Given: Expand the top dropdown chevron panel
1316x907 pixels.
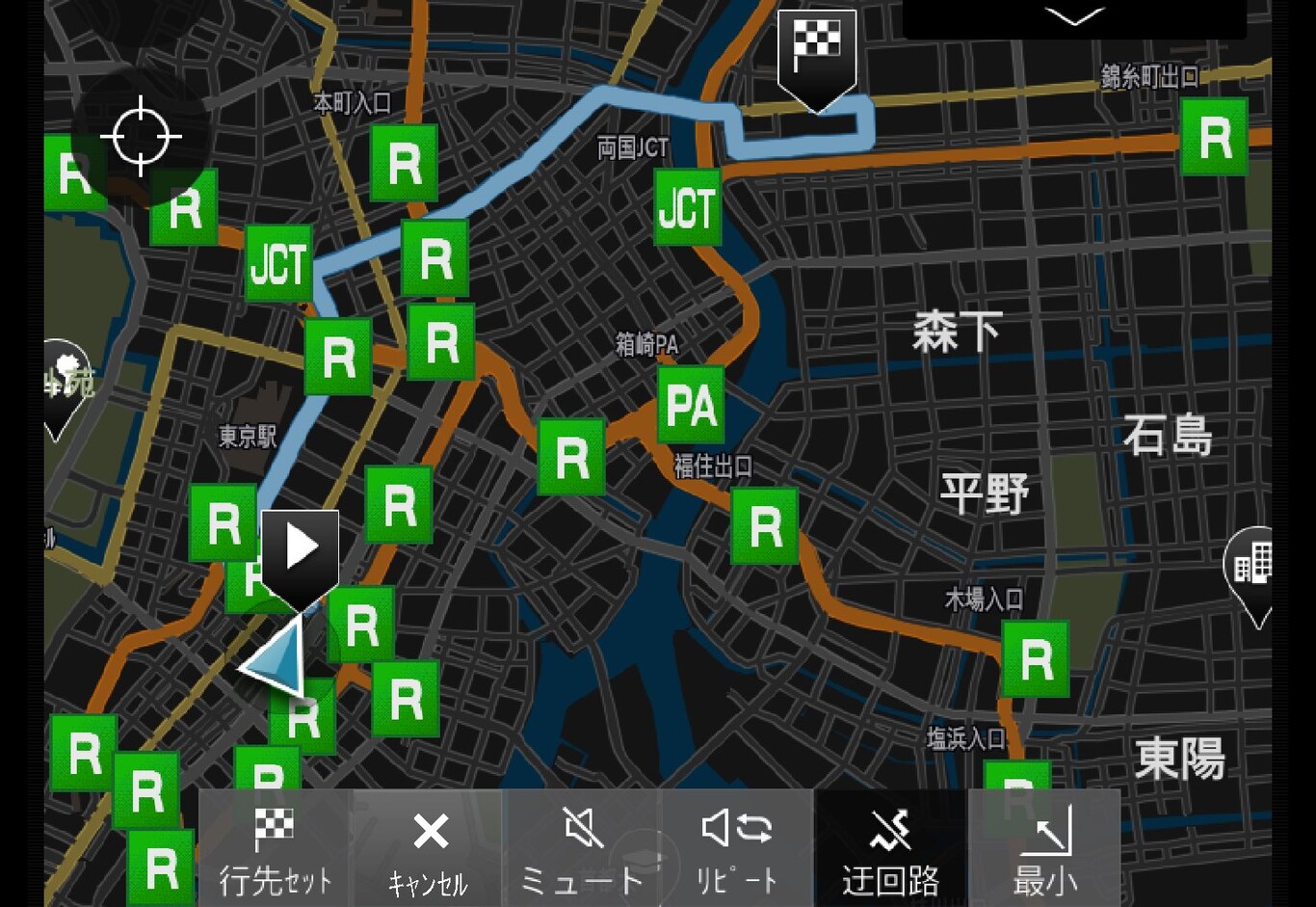Looking at the screenshot, I should coord(1074,17).
